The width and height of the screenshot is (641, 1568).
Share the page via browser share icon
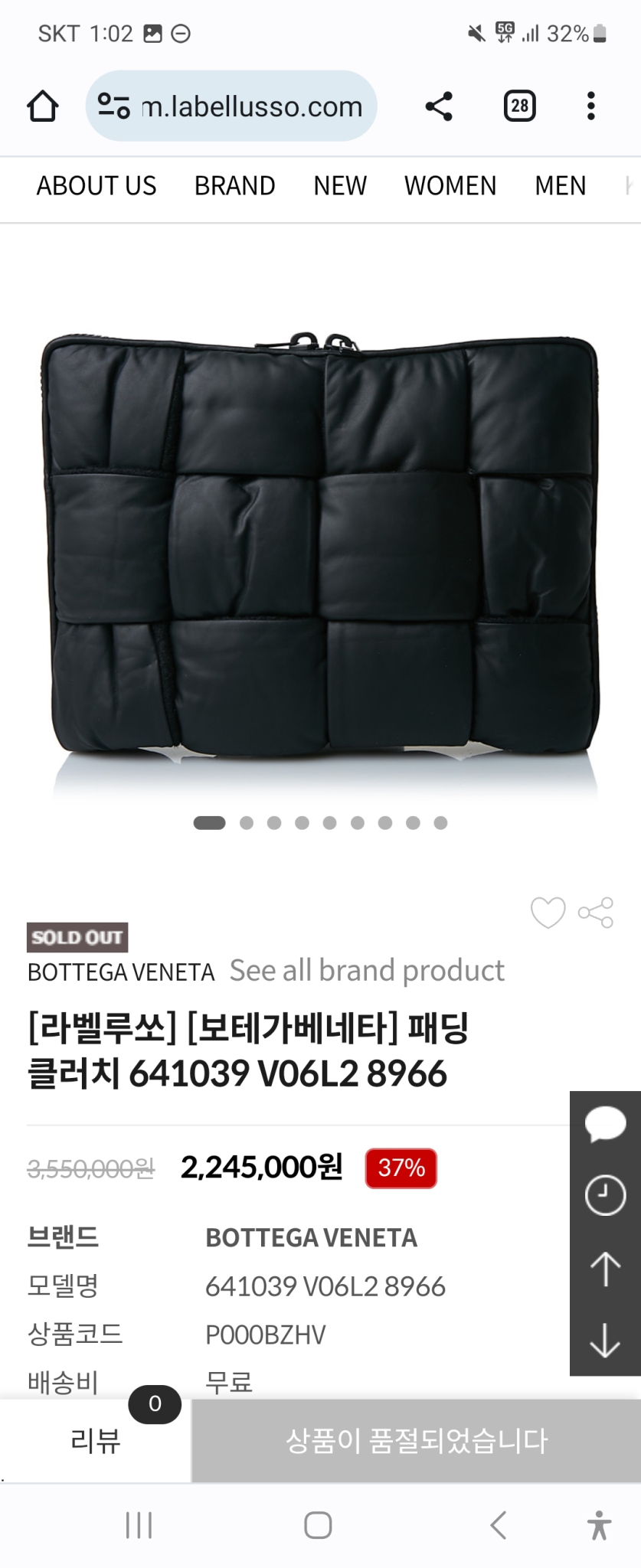(x=439, y=106)
